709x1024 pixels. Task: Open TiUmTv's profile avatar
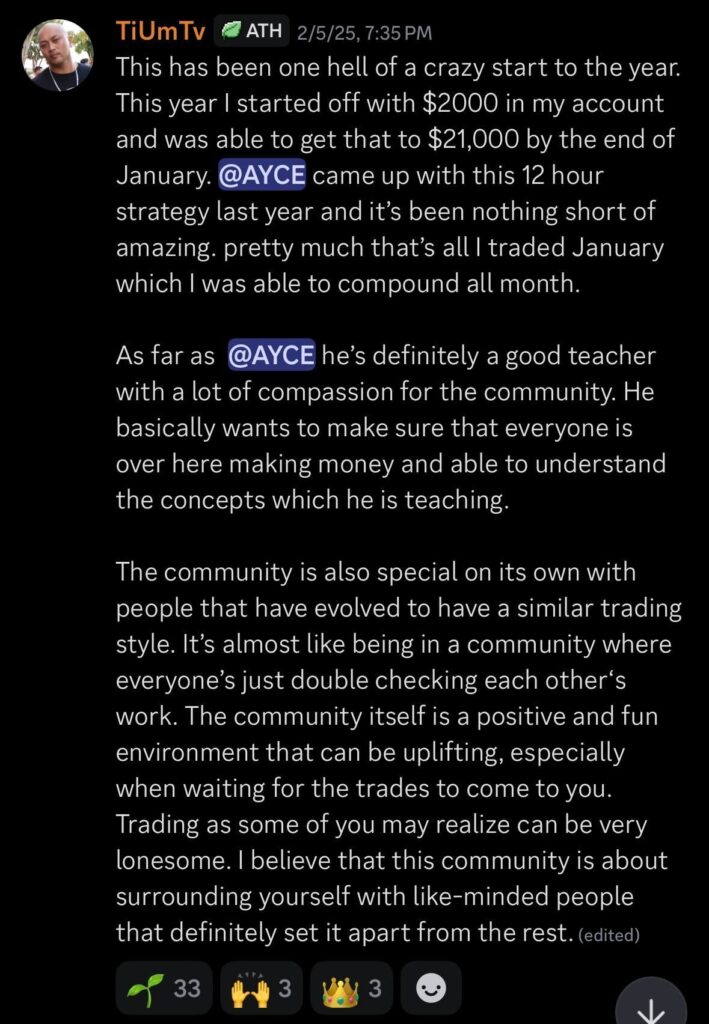click(58, 55)
